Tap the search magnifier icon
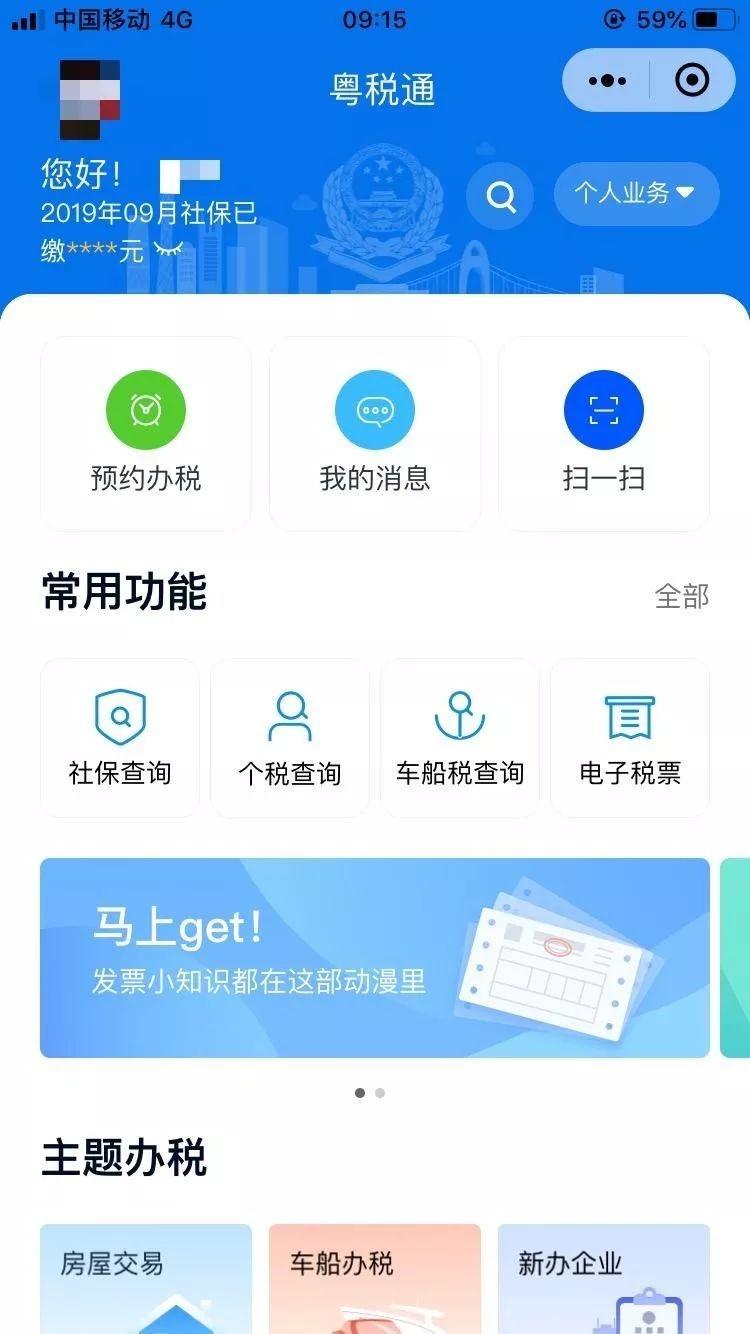The width and height of the screenshot is (750, 1334). tap(501, 195)
